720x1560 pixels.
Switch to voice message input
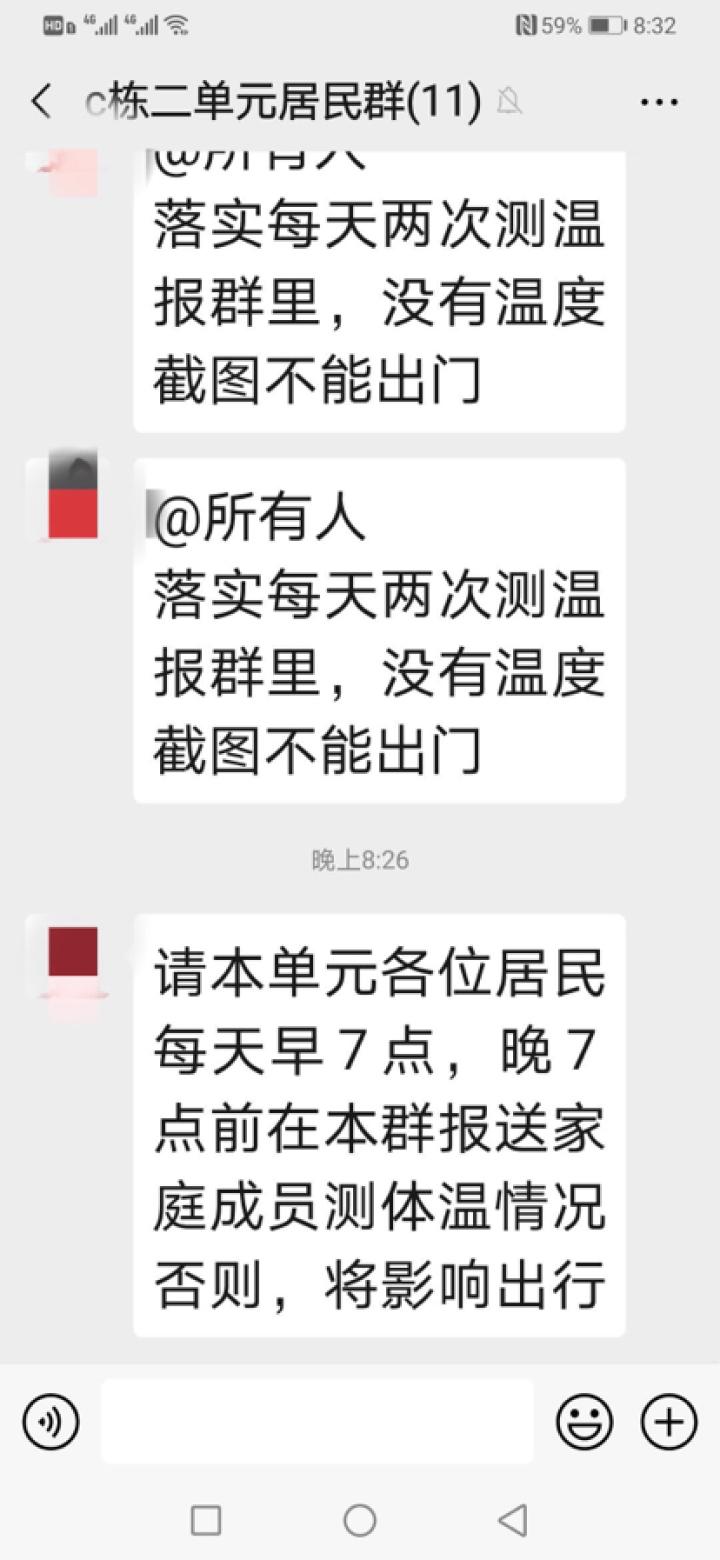coord(50,1421)
